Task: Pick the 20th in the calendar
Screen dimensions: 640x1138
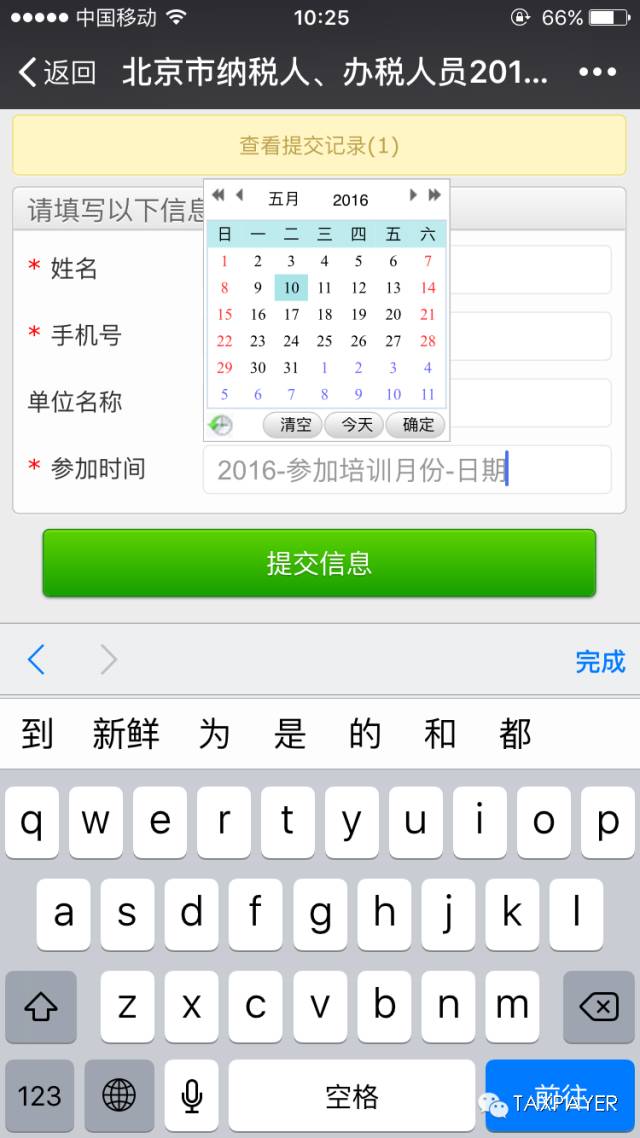Action: click(x=393, y=314)
